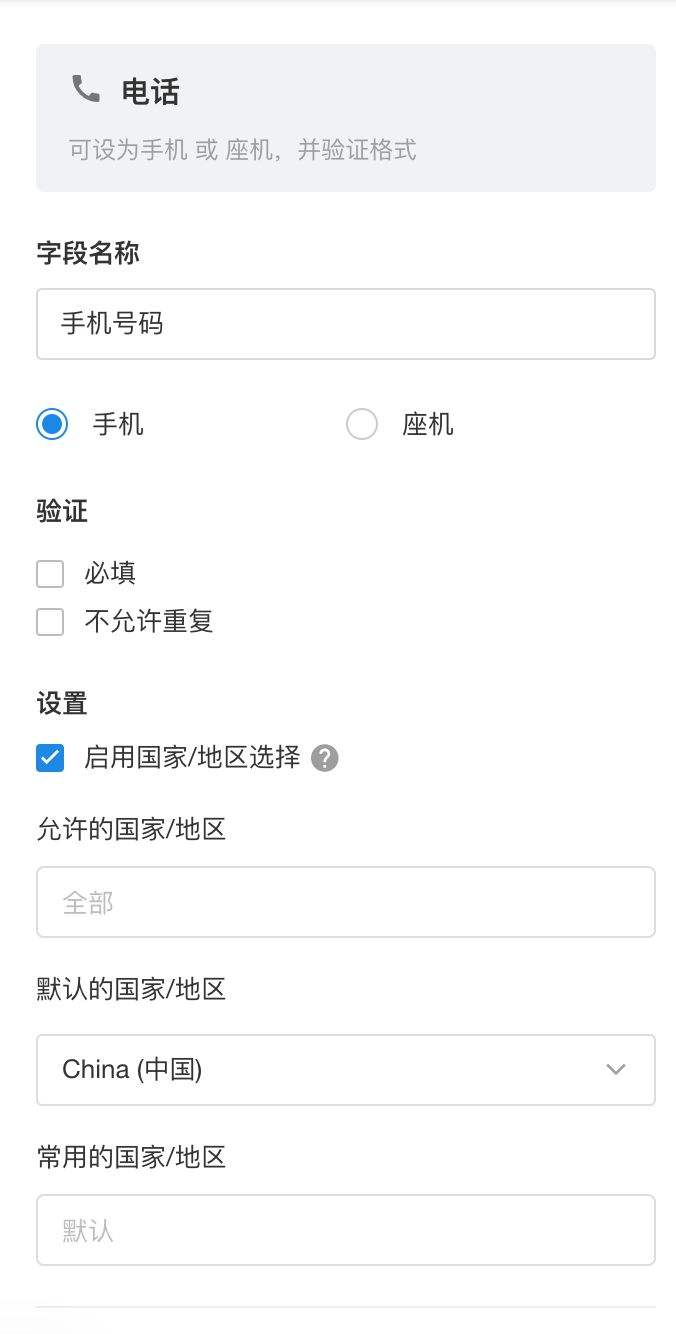The image size is (676, 1334).
Task: Uncheck 启用国家/地区选择
Action: coord(50,758)
